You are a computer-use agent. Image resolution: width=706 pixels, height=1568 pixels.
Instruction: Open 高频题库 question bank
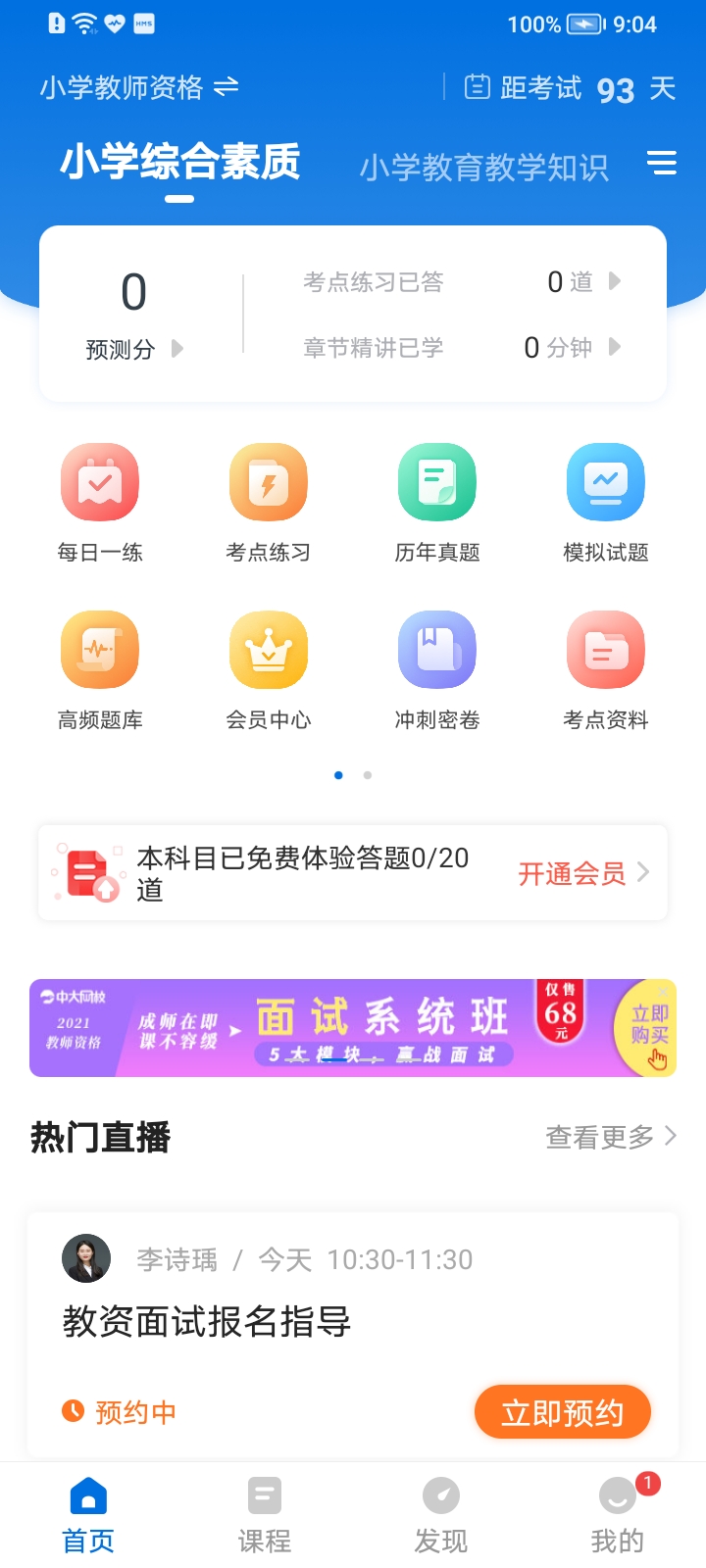[100, 669]
